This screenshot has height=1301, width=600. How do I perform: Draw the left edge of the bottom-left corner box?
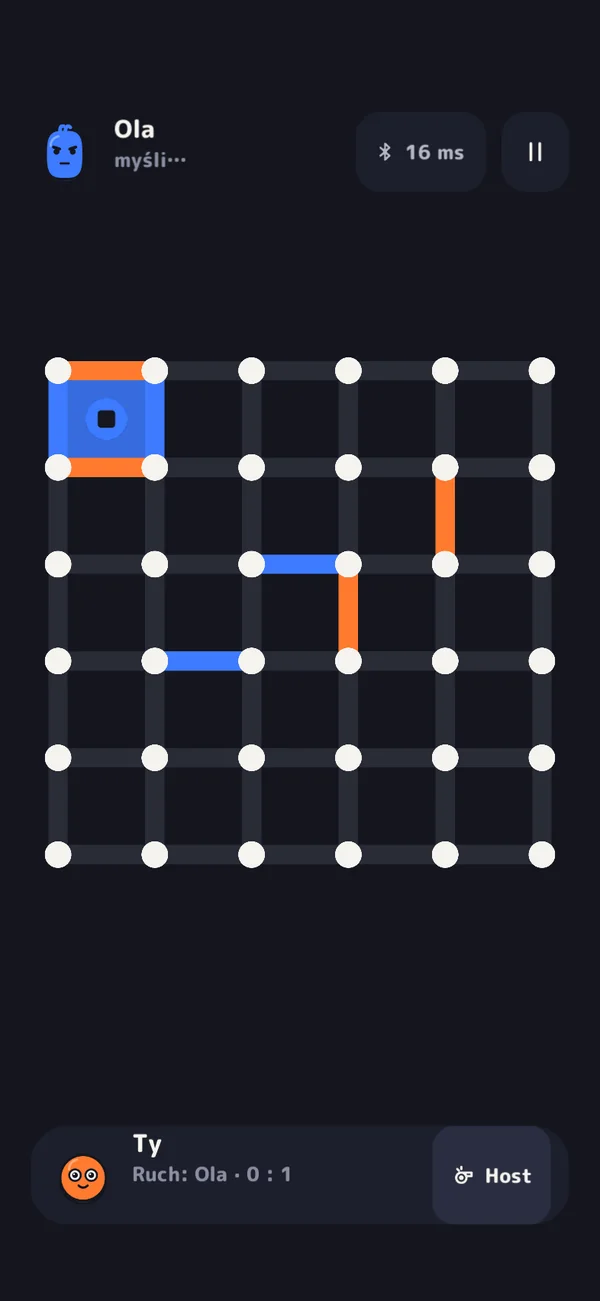(x=59, y=806)
